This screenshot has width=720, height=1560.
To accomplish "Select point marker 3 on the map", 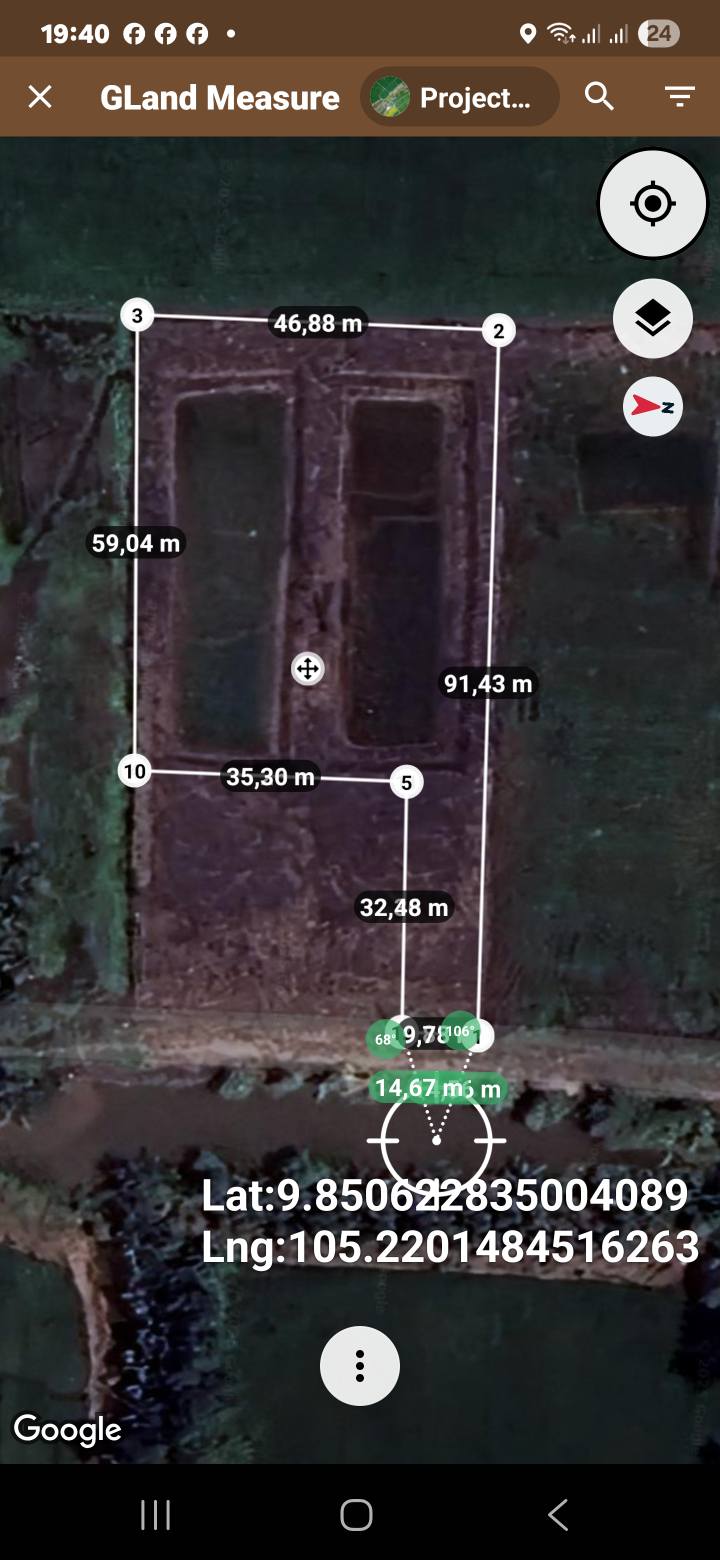I will (137, 316).
